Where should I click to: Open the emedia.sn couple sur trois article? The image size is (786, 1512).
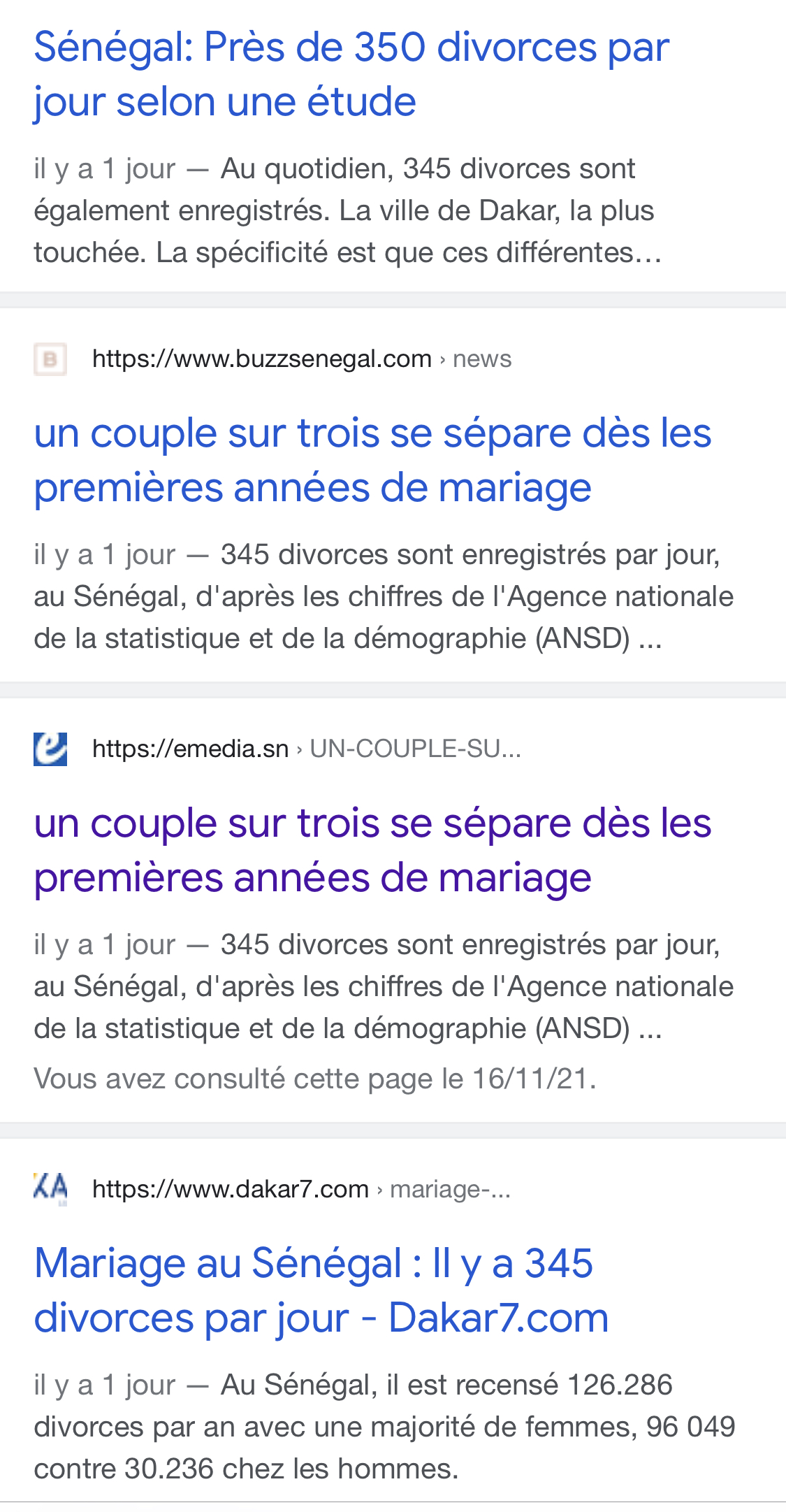click(x=372, y=850)
